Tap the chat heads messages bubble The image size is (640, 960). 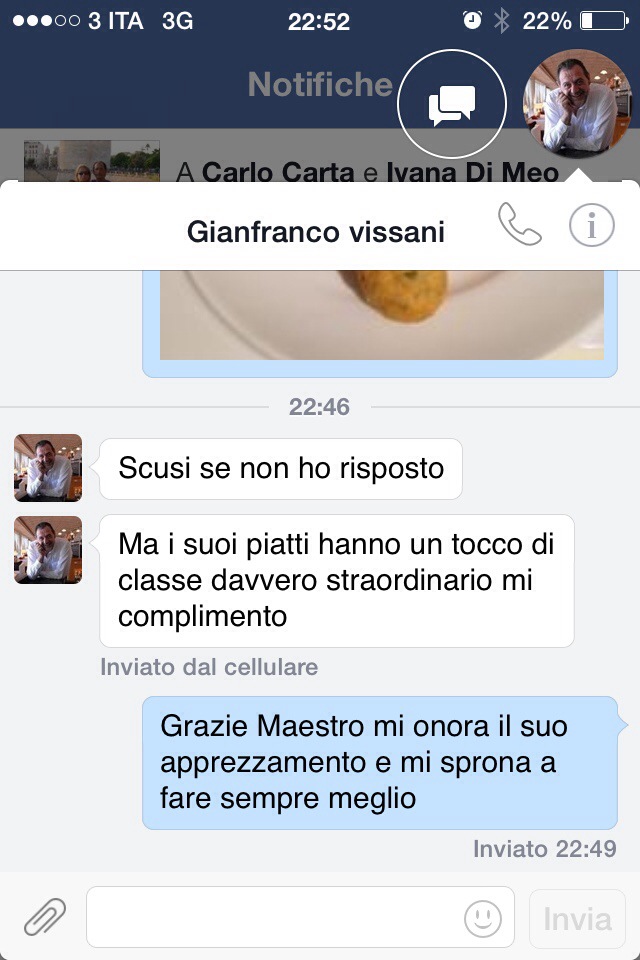coord(451,103)
